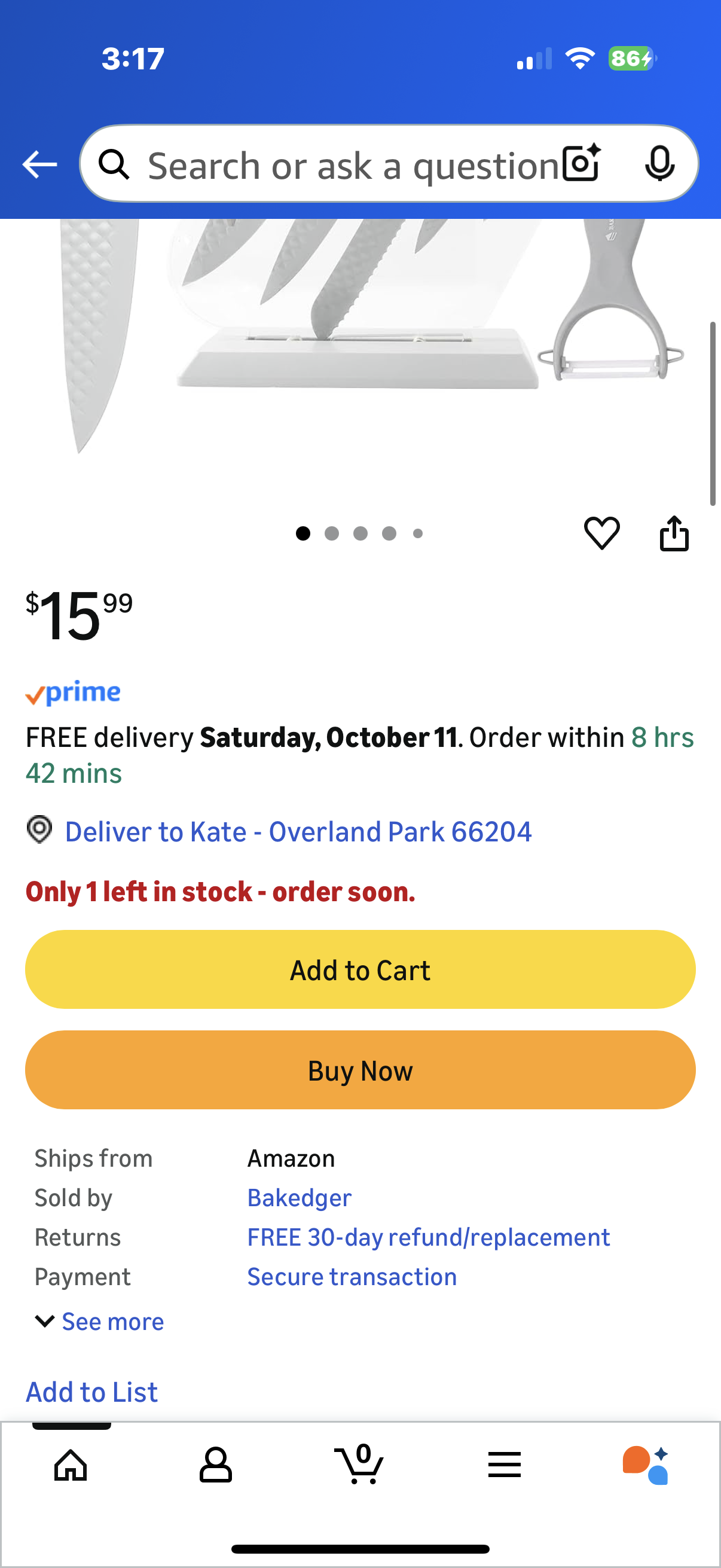Change delivery address for Kate - Overland Park
The height and width of the screenshot is (1568, 721).
(298, 831)
